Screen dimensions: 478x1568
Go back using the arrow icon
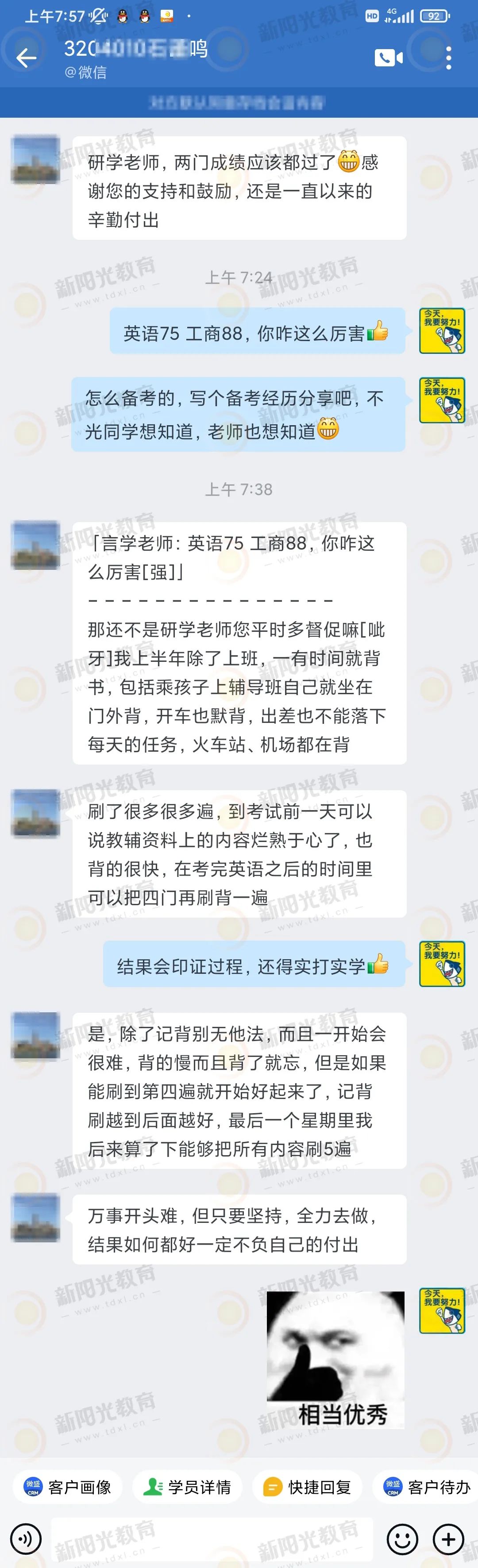pyautogui.click(x=26, y=58)
